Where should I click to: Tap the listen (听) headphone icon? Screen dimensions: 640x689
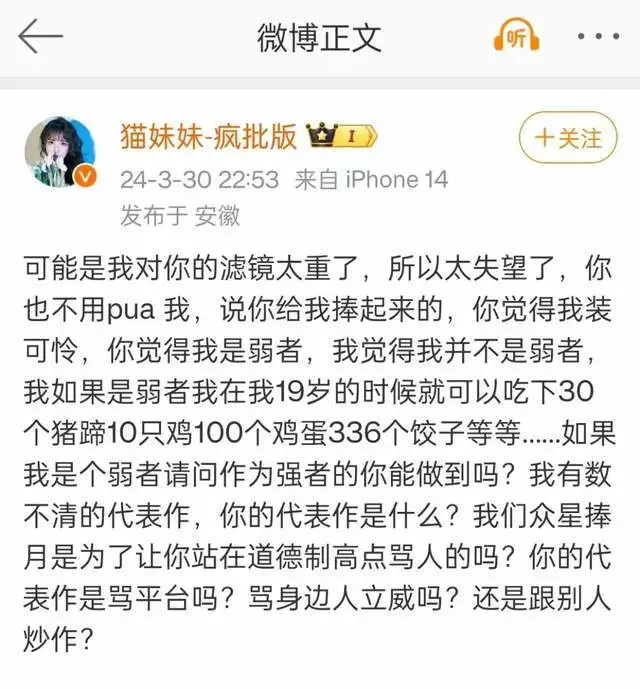point(516,38)
